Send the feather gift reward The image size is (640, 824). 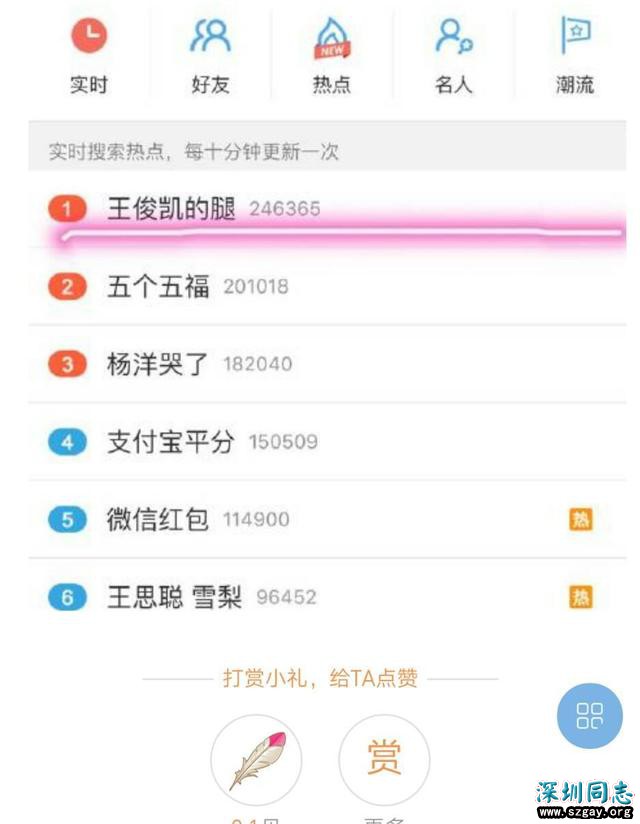(256, 761)
